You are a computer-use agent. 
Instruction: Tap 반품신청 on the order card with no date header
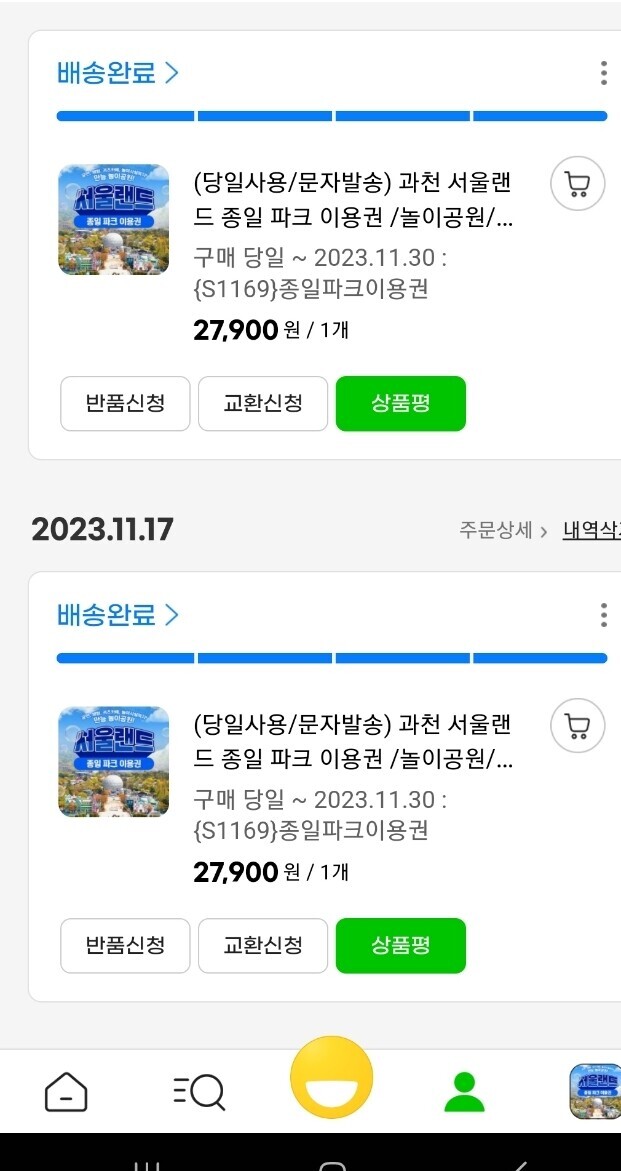tap(125, 403)
